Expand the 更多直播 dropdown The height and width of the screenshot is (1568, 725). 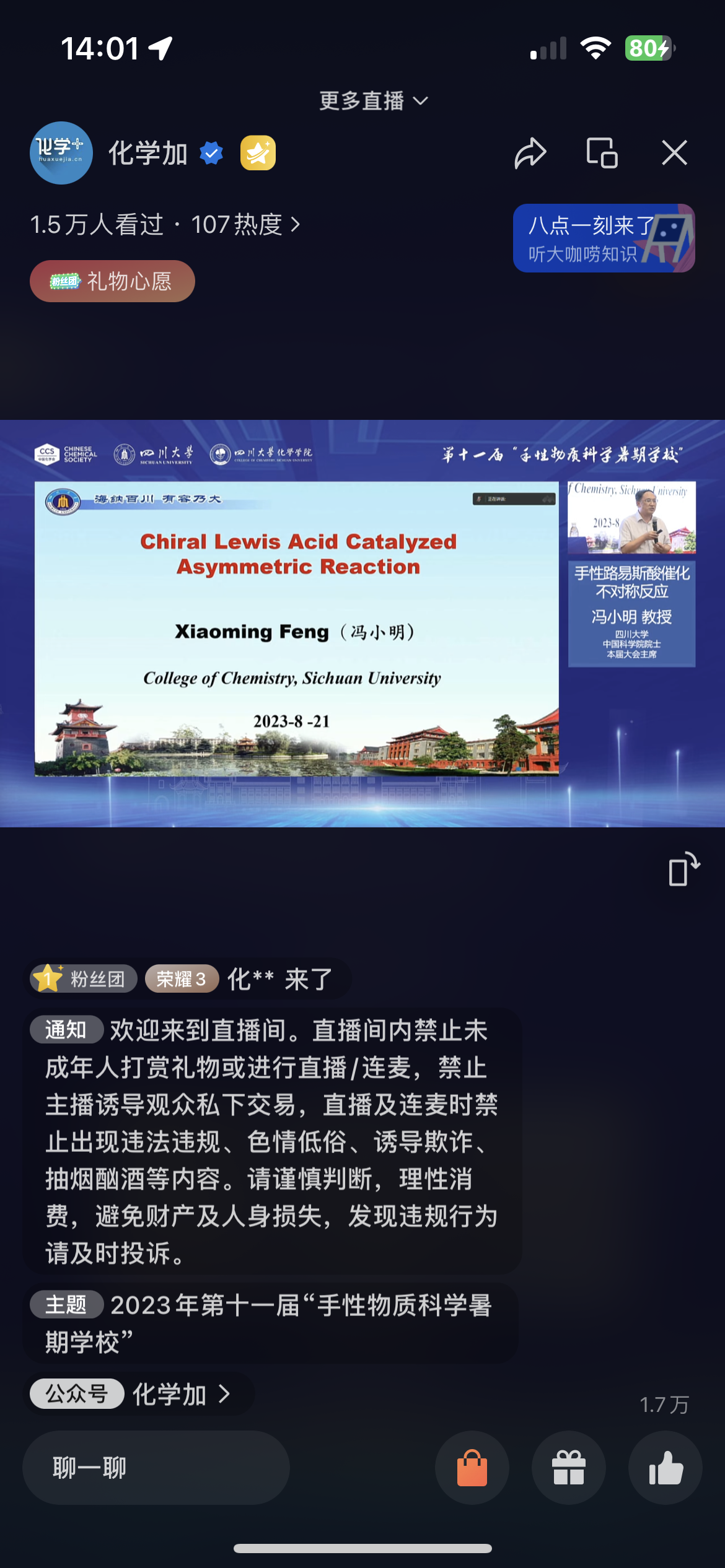point(373,101)
